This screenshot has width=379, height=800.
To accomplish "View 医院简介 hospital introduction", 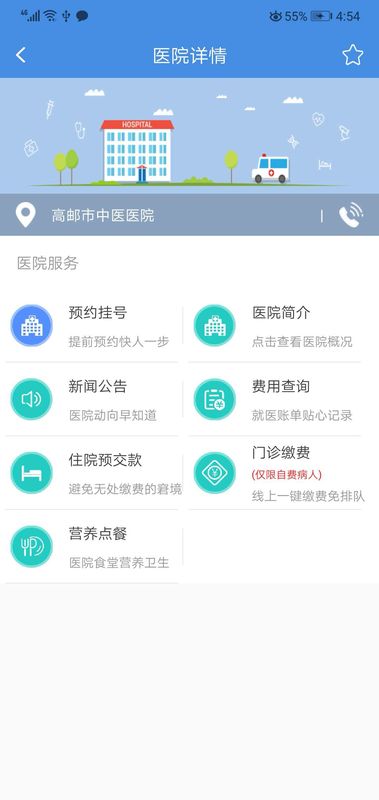I will (275, 326).
